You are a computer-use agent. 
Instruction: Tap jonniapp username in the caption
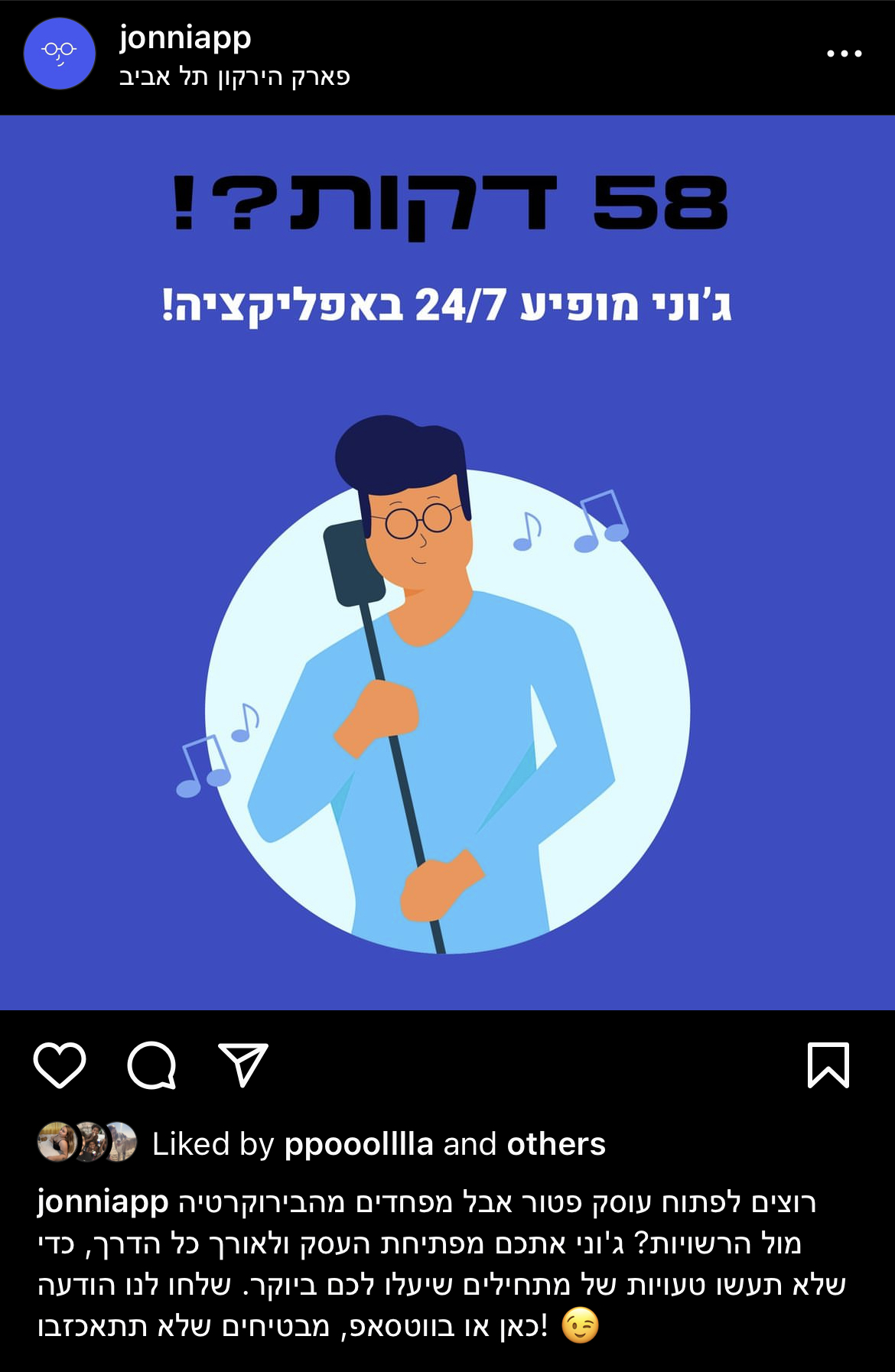pyautogui.click(x=103, y=1201)
